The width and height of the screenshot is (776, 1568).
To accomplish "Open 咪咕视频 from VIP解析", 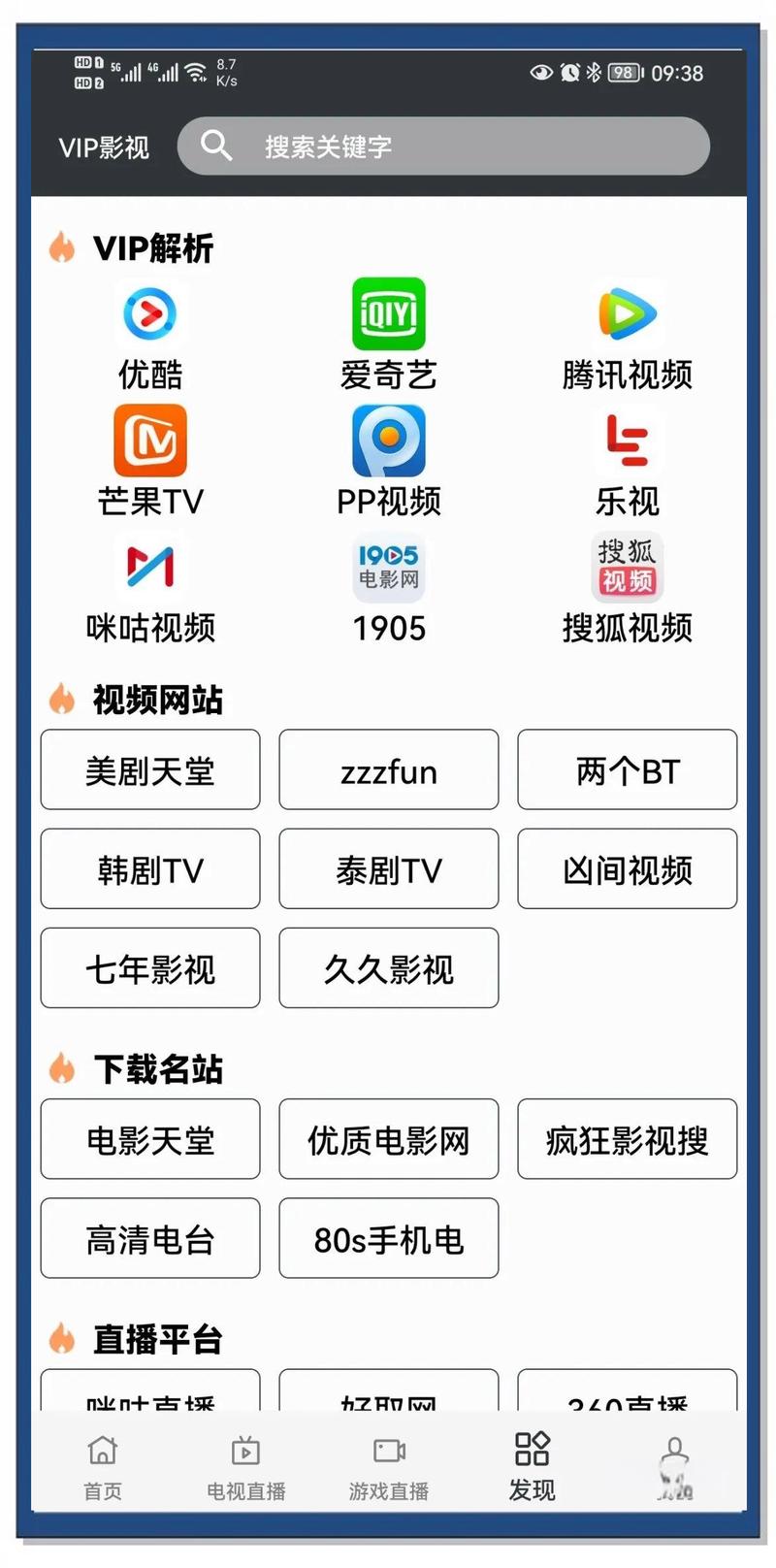I will pyautogui.click(x=149, y=568).
